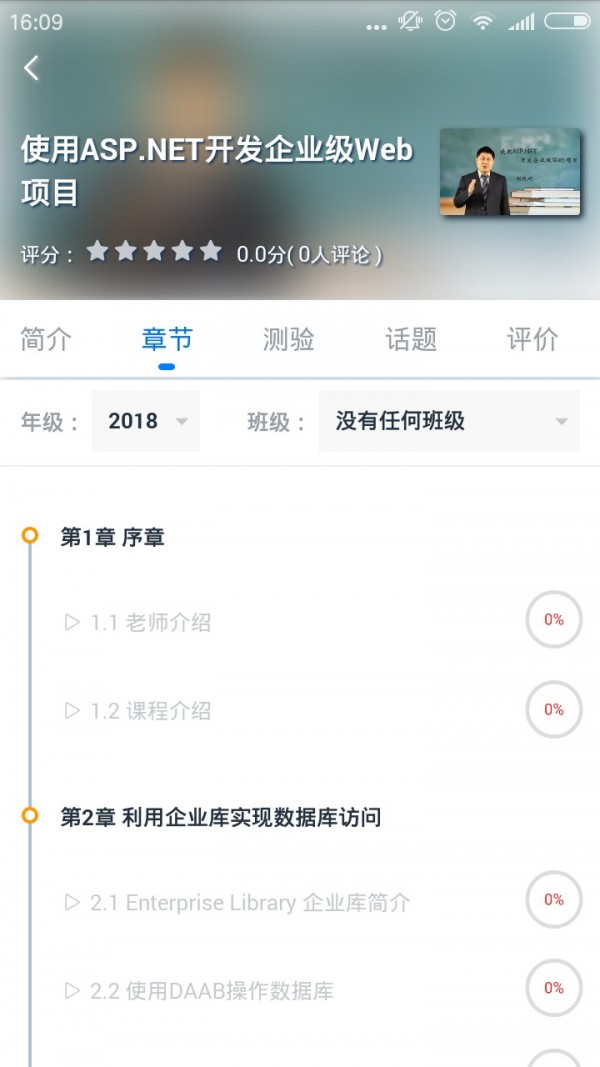Open lesson 1.1 老师介绍

coord(151,622)
